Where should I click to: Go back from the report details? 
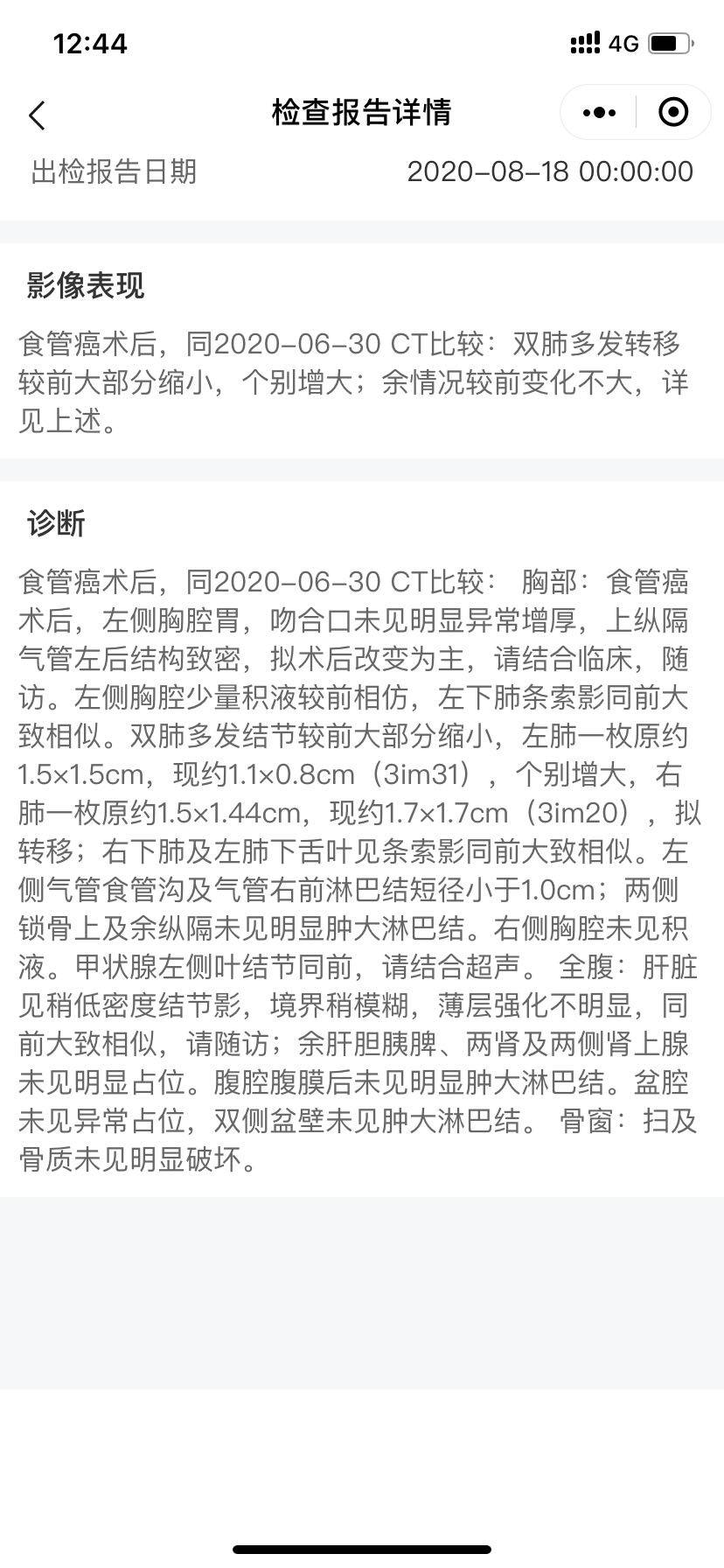click(x=37, y=115)
